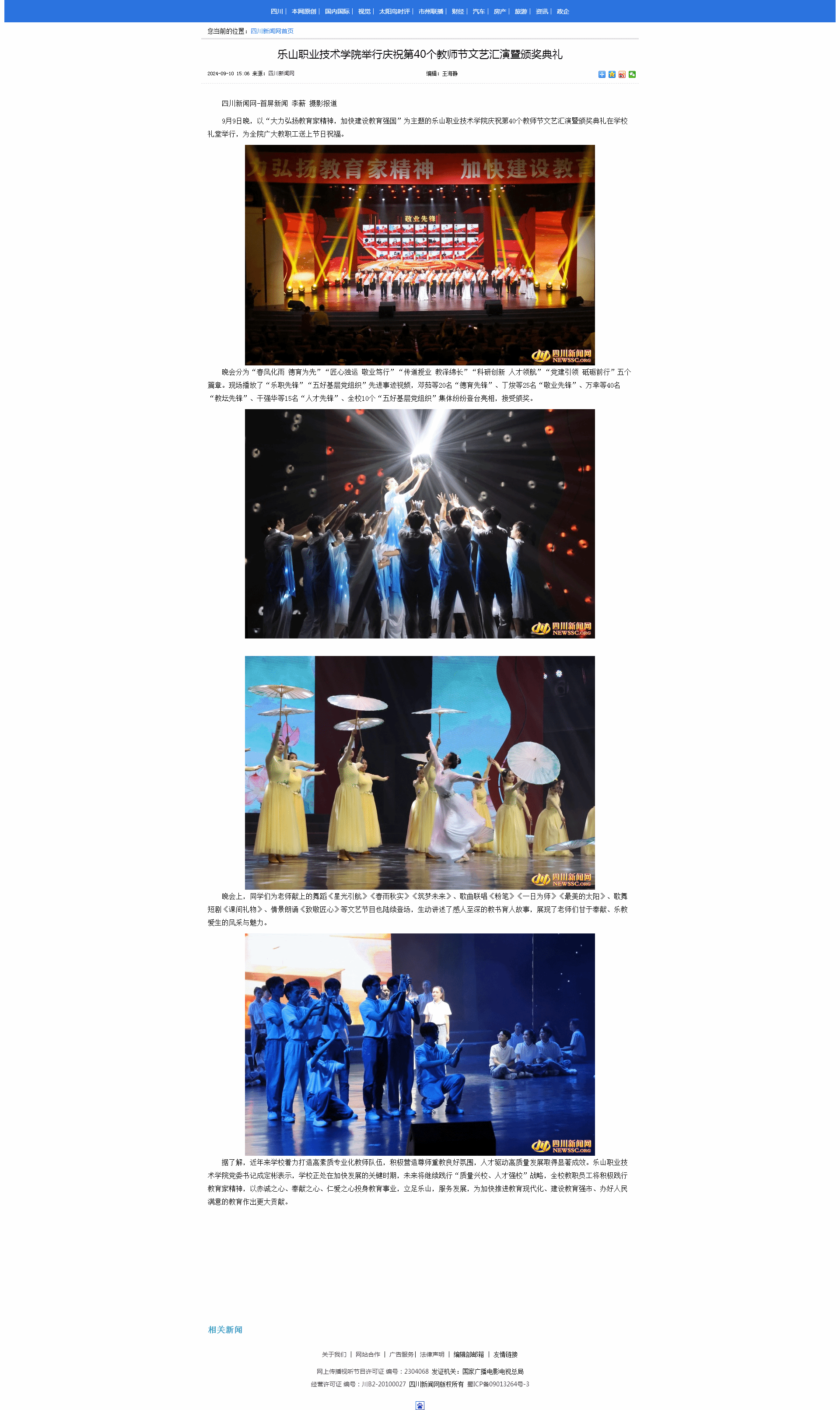Switch to the 国内国际 news section
Image resolution: width=840 pixels, height=1410 pixels.
coord(337,11)
